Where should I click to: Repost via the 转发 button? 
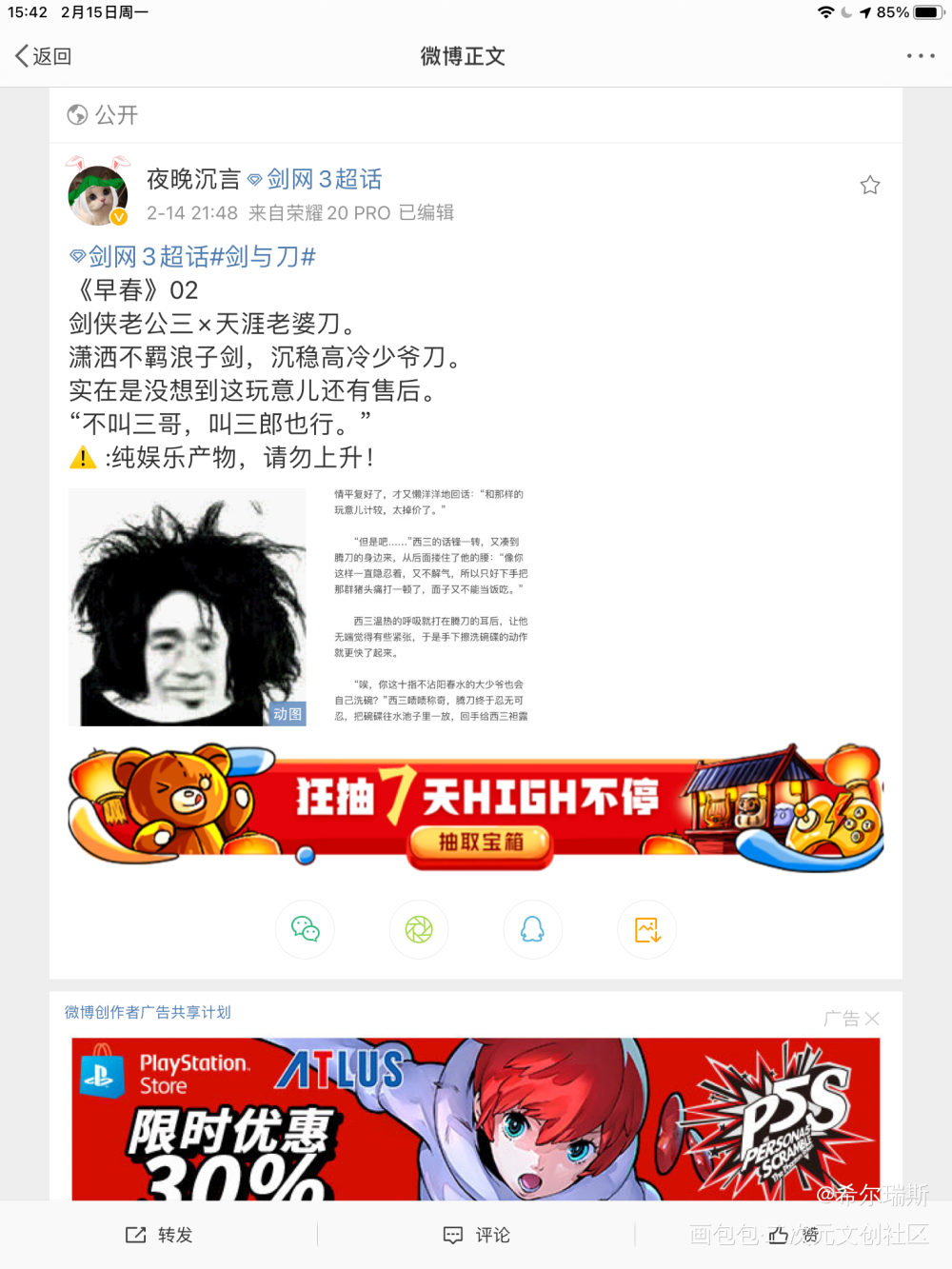(x=159, y=1235)
